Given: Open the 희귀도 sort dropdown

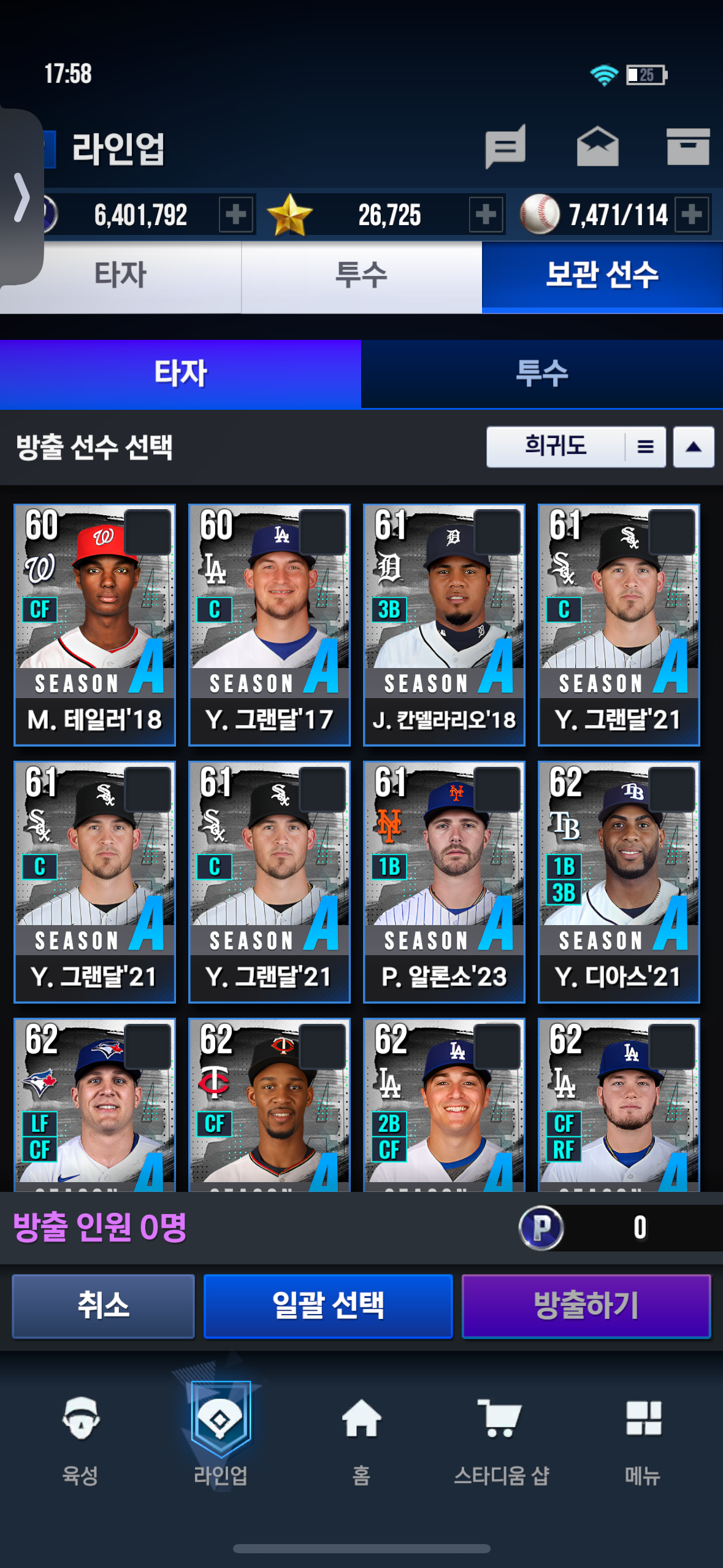Looking at the screenshot, I should (576, 447).
